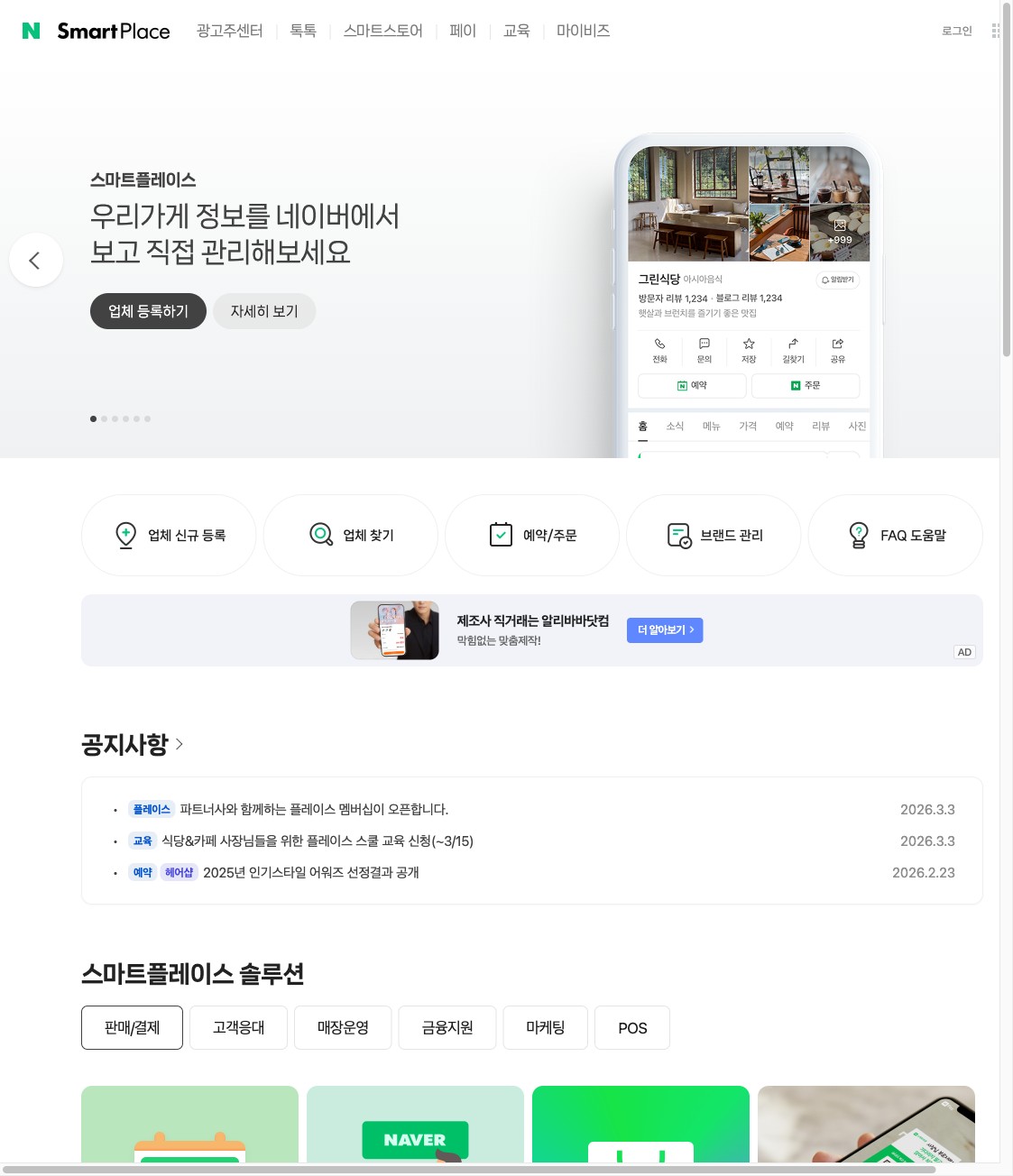
Task: Tap 더 알아보기 on the ad banner
Action: coord(664,629)
